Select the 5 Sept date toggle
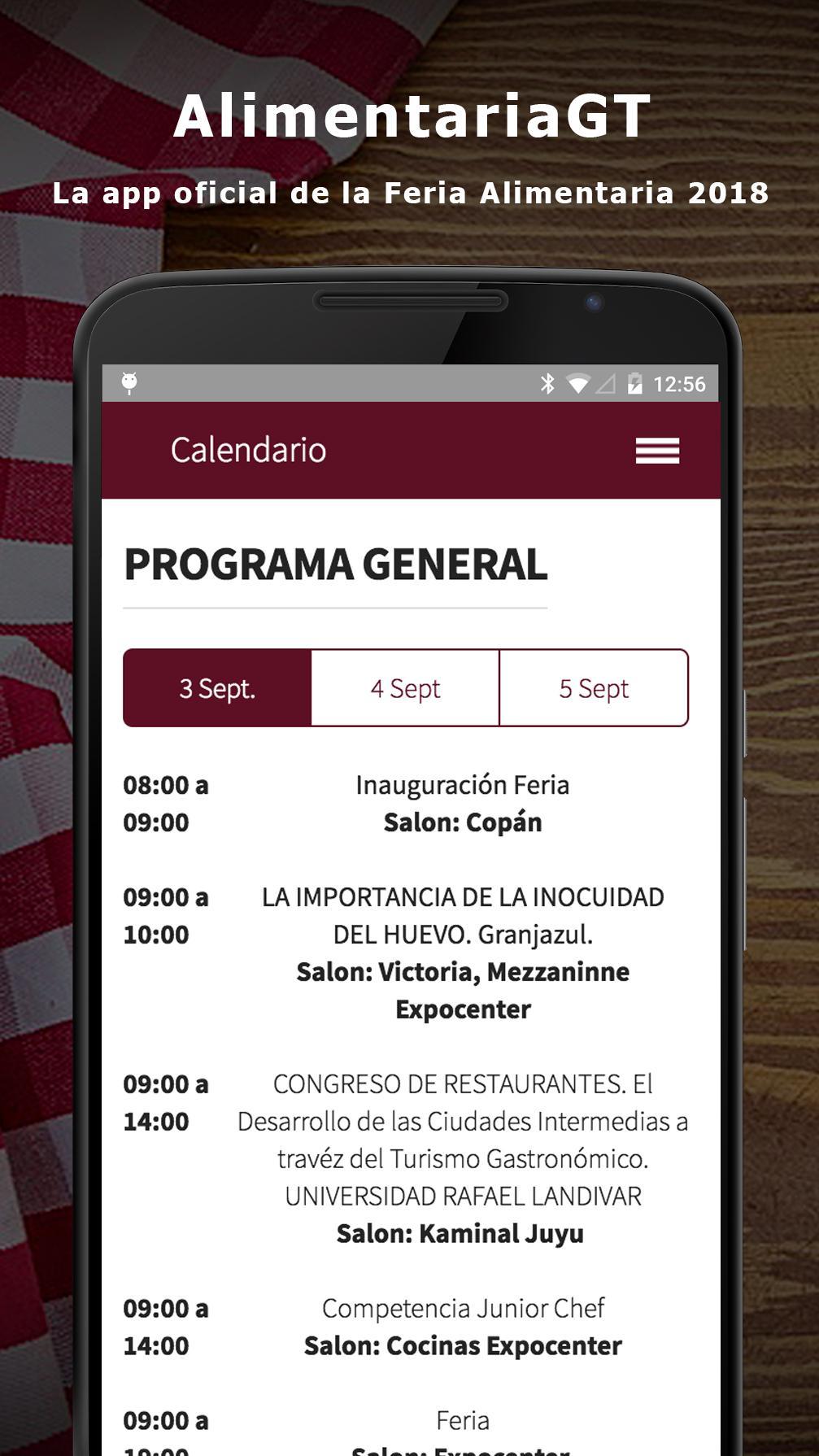This screenshot has height=1456, width=819. coord(594,687)
